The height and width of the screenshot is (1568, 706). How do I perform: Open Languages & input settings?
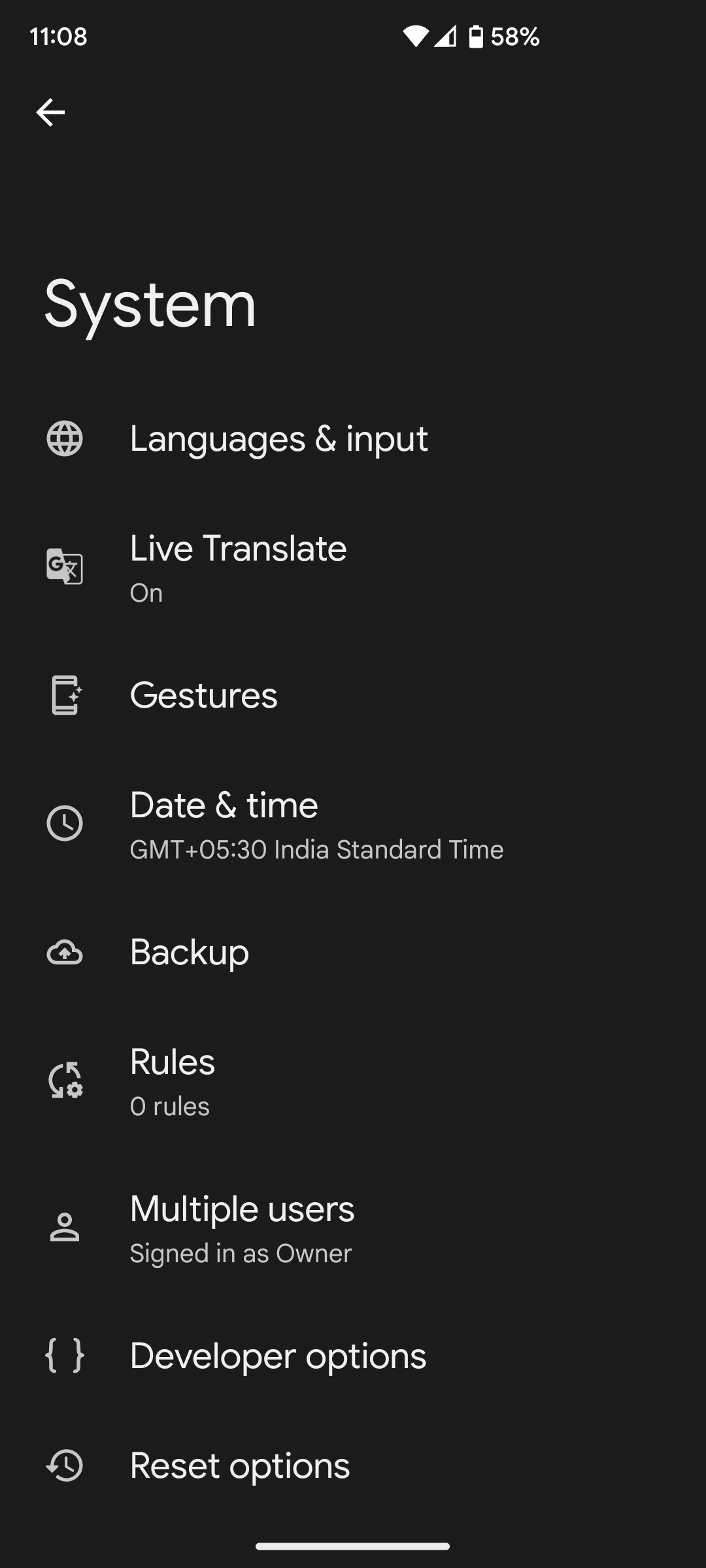pyautogui.click(x=278, y=438)
